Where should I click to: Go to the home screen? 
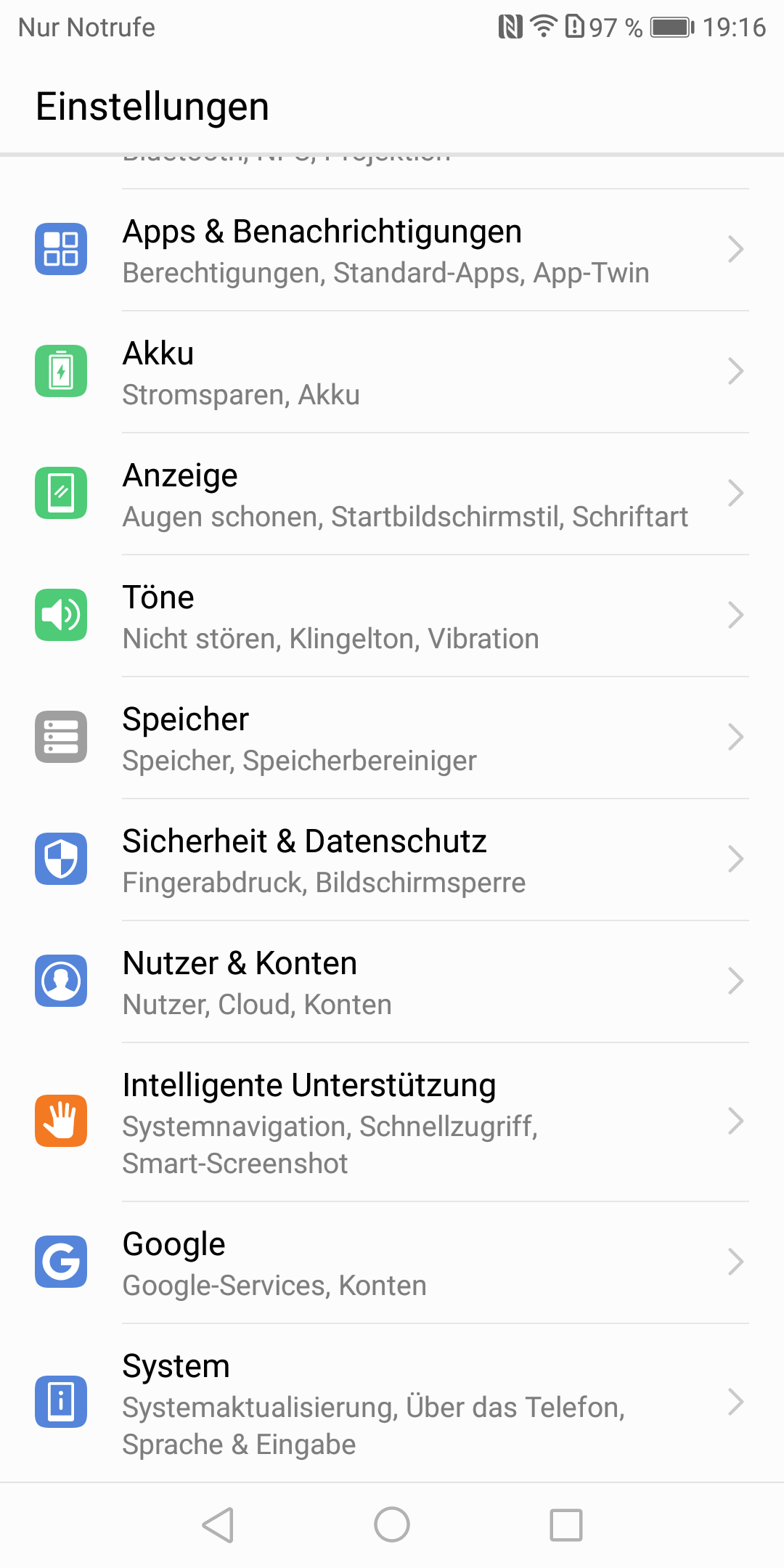point(392,1524)
